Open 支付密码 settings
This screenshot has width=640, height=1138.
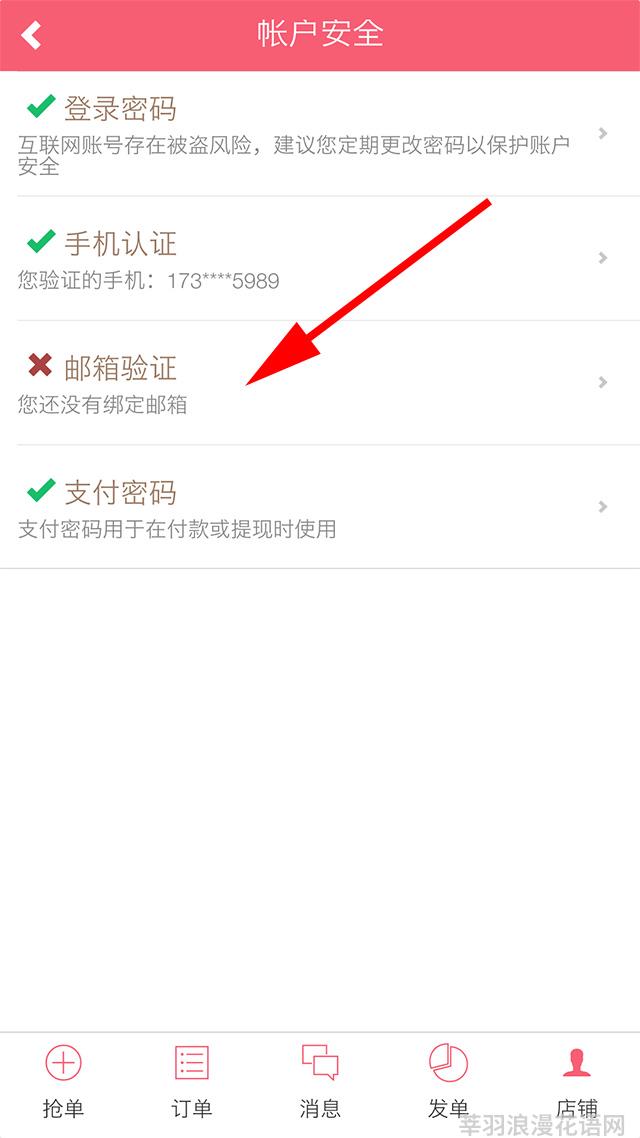coord(320,507)
